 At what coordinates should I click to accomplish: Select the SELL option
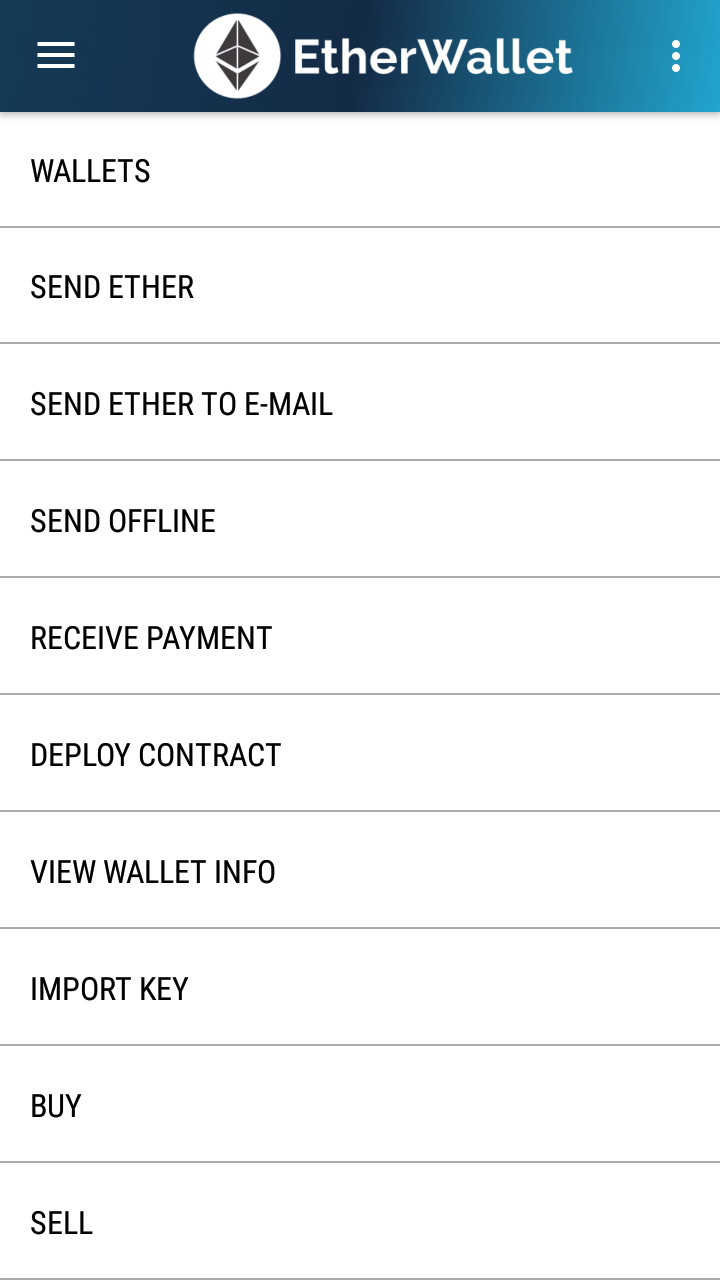(x=61, y=1222)
